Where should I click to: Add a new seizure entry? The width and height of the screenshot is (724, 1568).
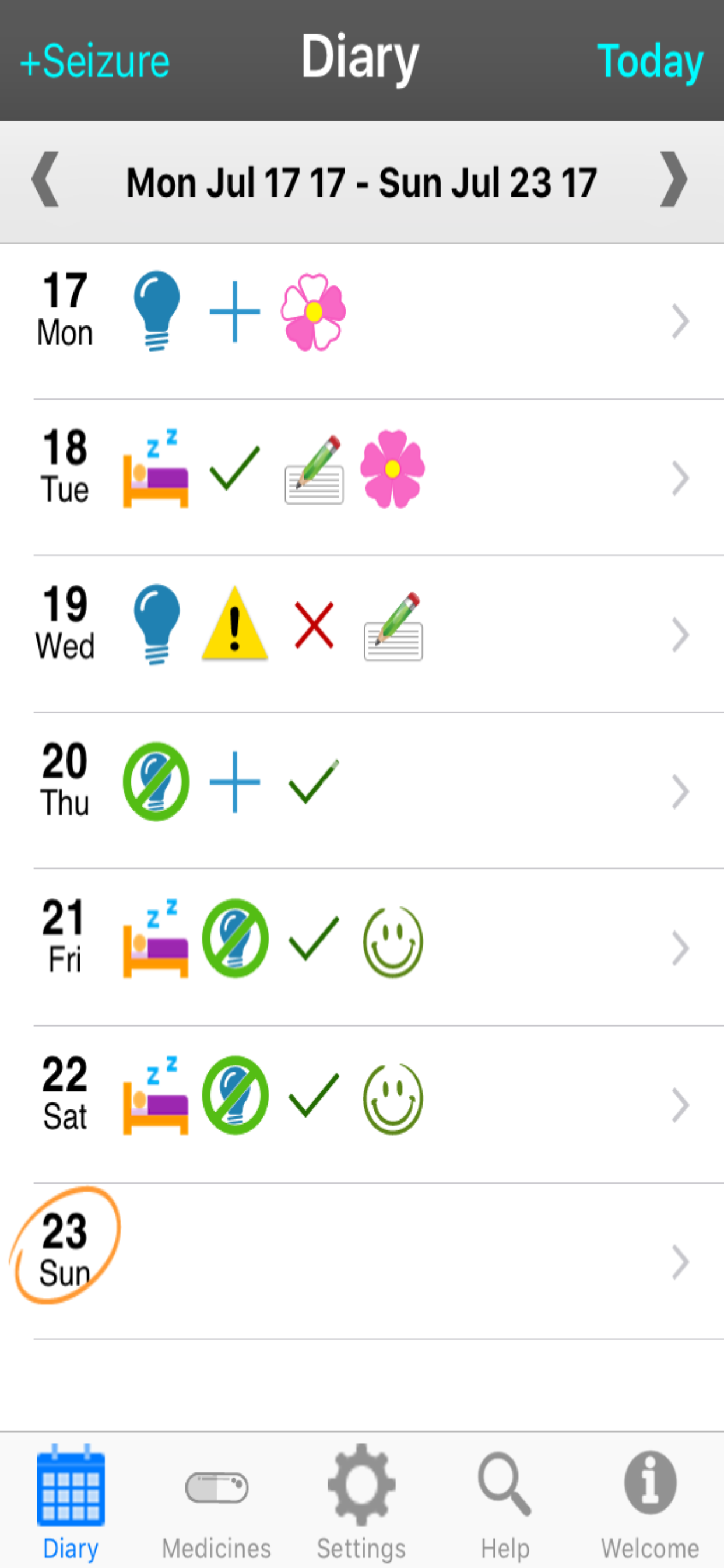[95, 61]
